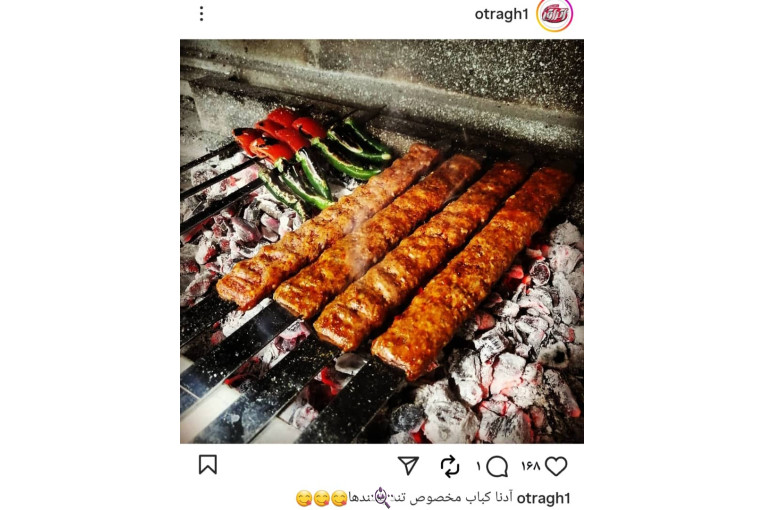Open the kebab grill photo
The width and height of the screenshot is (765, 510).
[x=382, y=242]
